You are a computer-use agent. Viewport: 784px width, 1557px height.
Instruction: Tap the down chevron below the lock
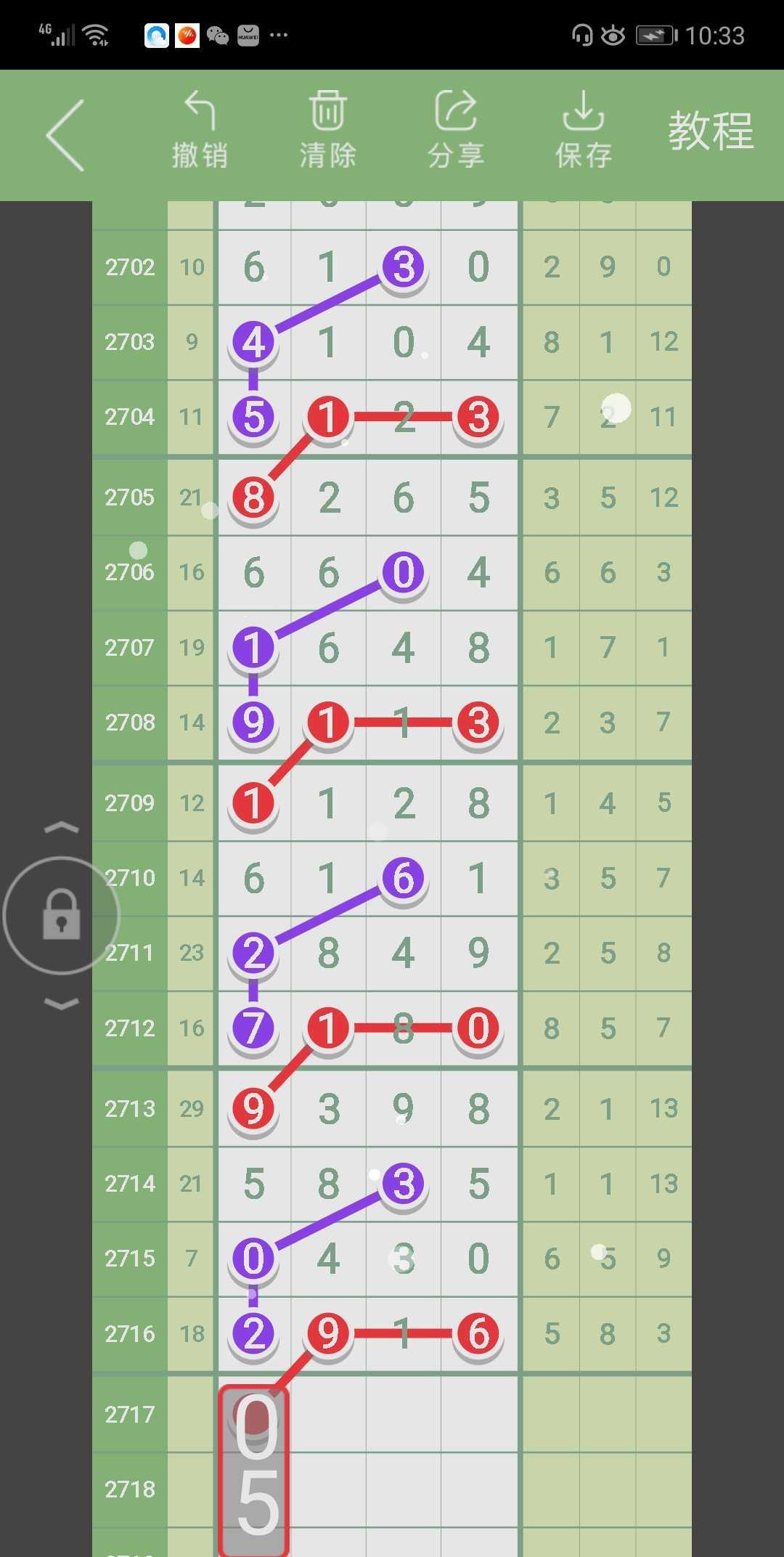pos(62,1004)
